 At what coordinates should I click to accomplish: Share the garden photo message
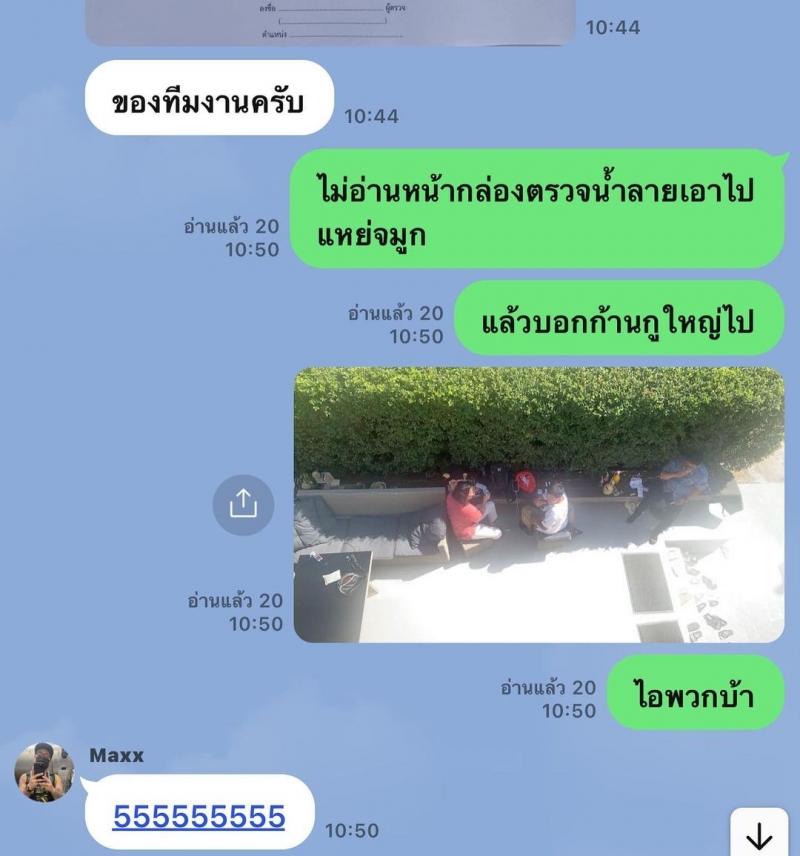pos(243,504)
